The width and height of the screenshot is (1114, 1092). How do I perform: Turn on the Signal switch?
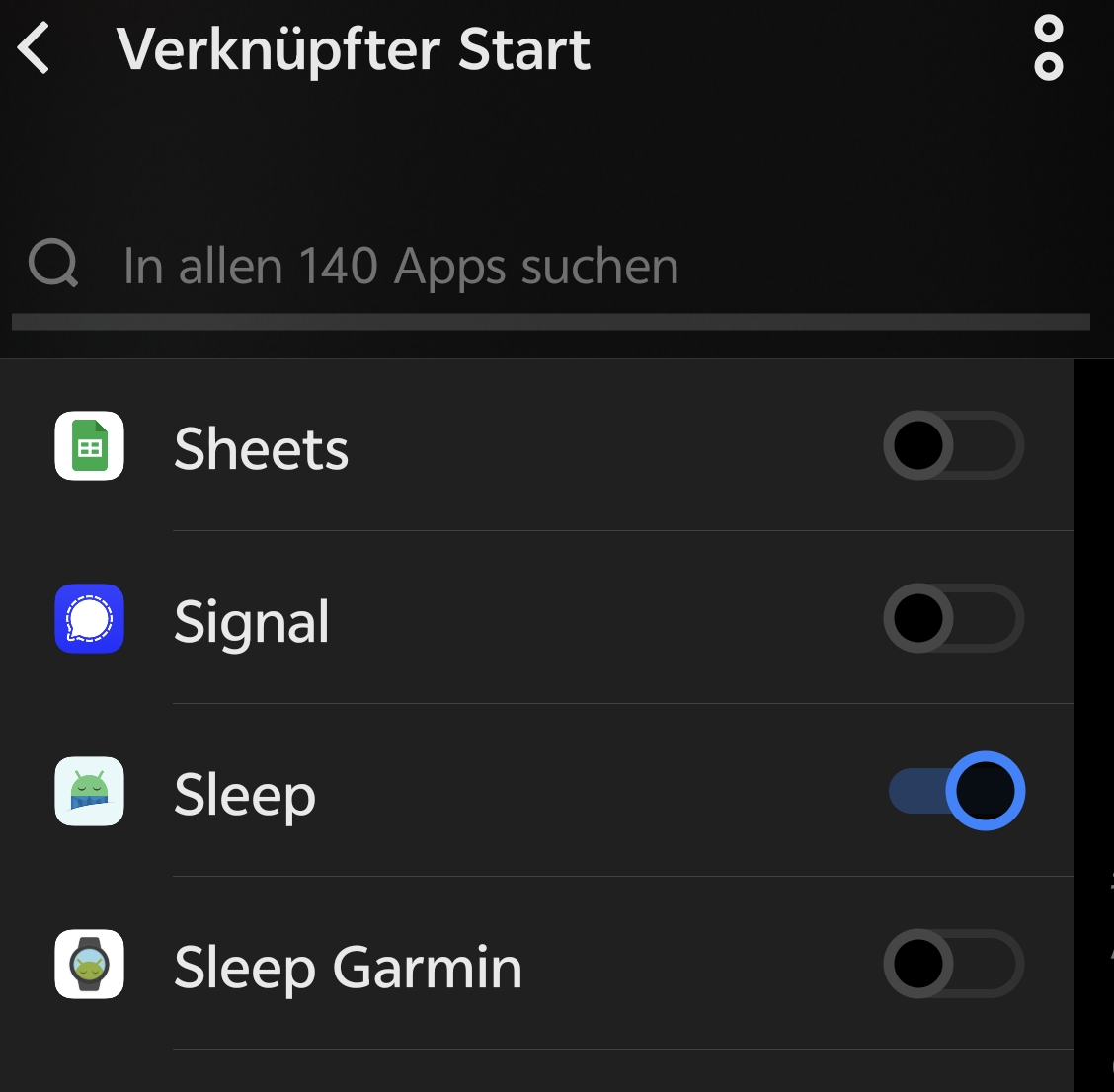[953, 619]
